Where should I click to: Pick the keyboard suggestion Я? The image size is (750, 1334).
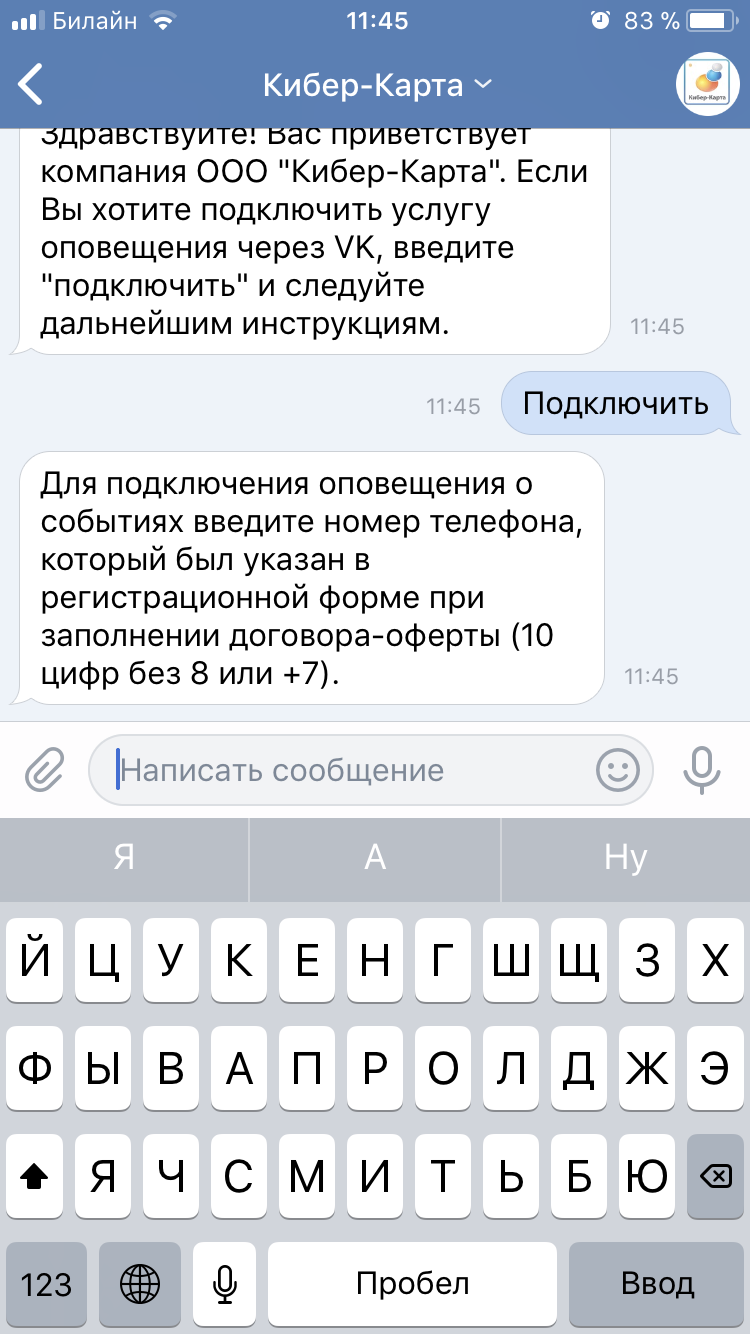[x=124, y=857]
